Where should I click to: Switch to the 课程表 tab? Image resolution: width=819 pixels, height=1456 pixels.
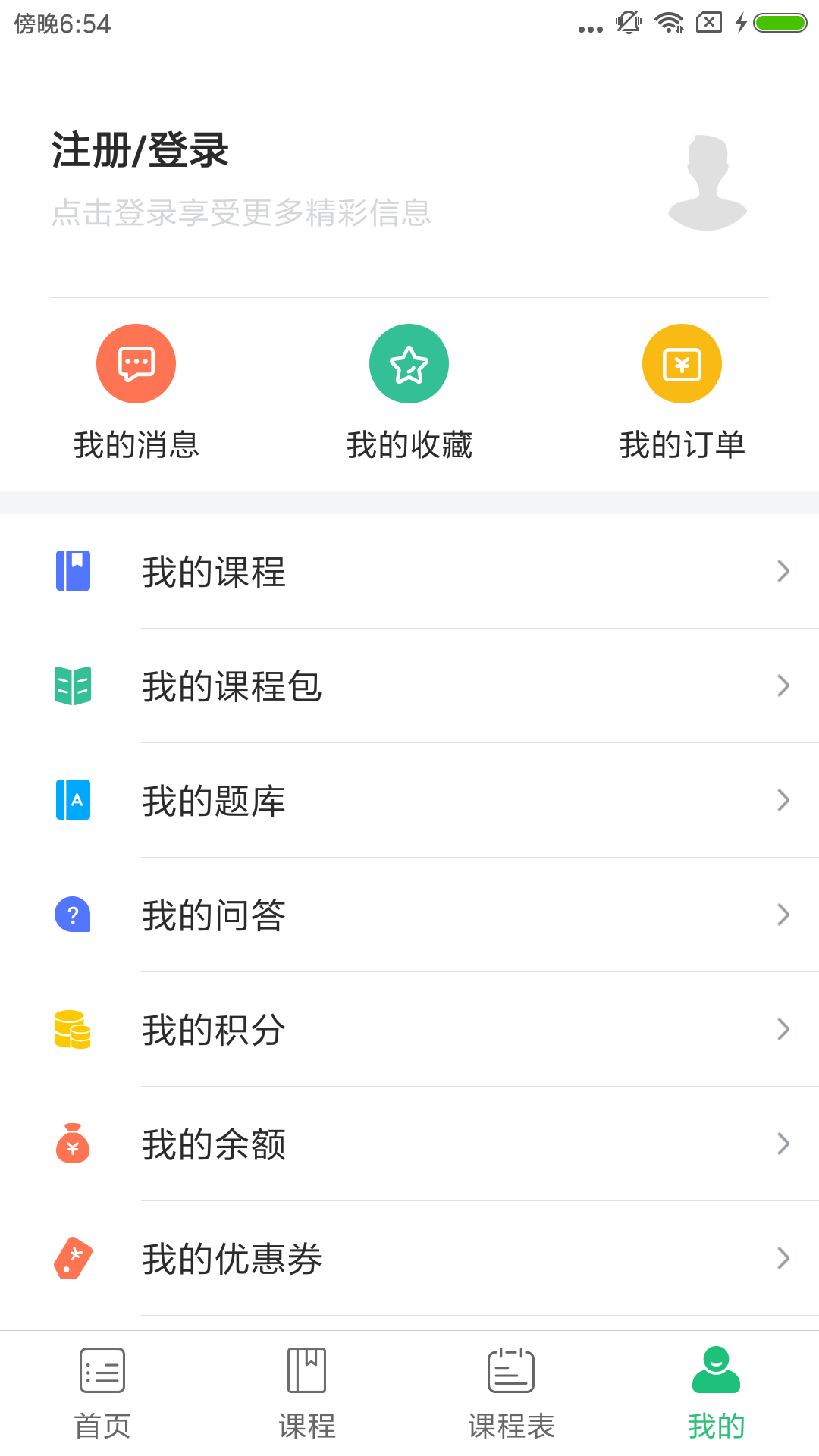(x=512, y=1394)
